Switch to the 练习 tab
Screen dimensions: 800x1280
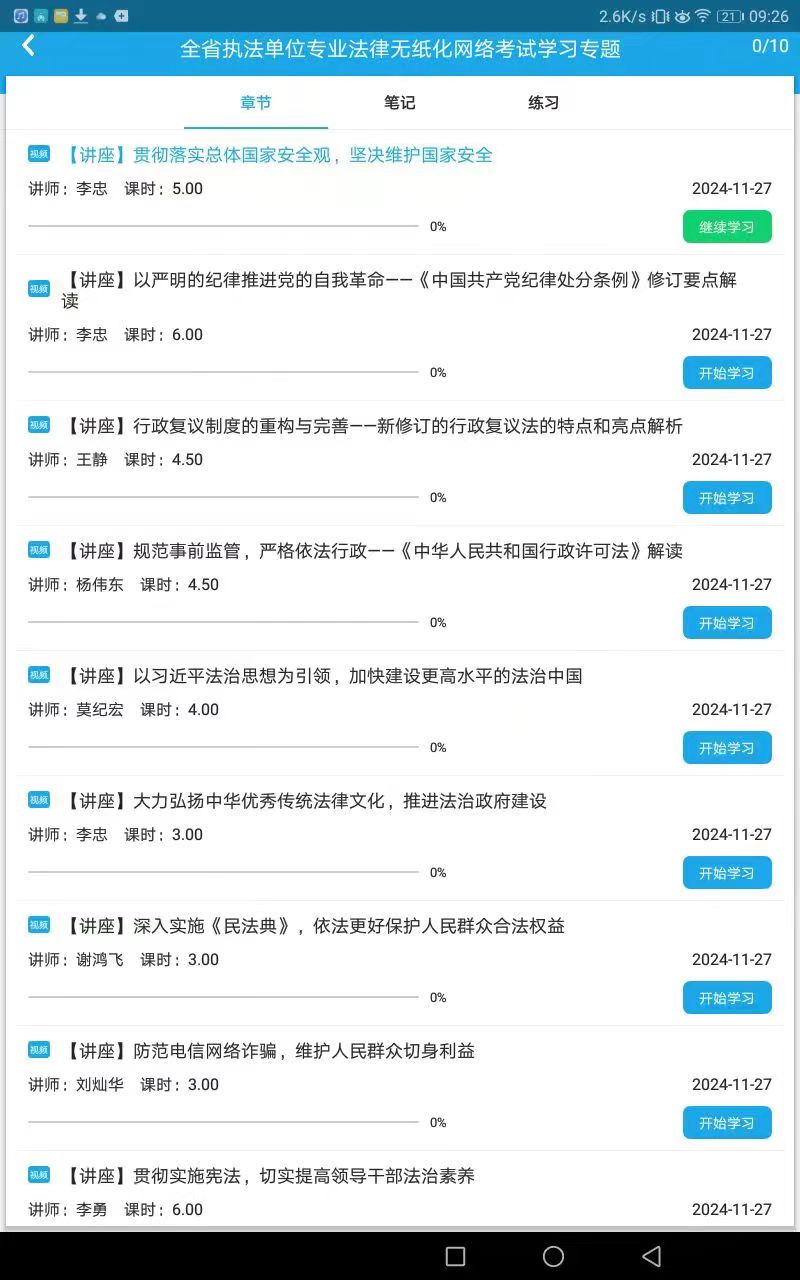[543, 103]
